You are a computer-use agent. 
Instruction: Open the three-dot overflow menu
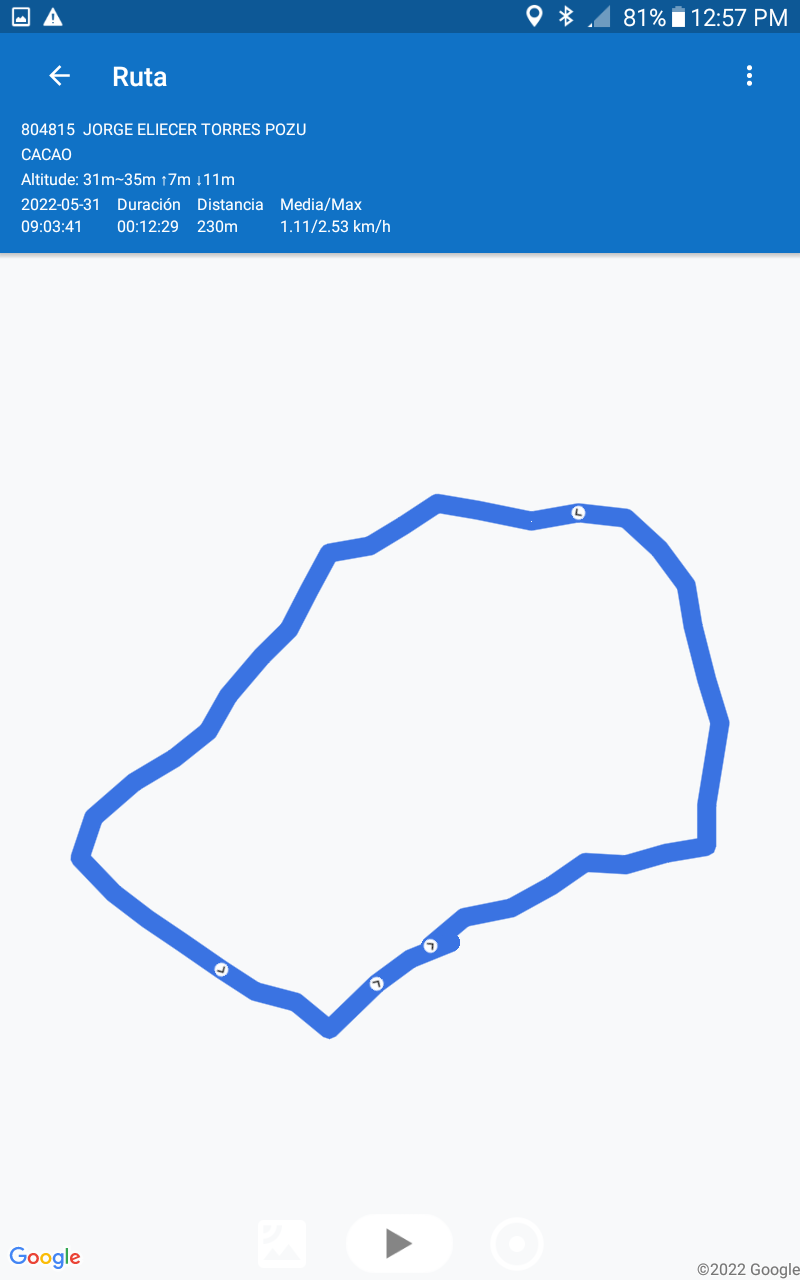(749, 76)
